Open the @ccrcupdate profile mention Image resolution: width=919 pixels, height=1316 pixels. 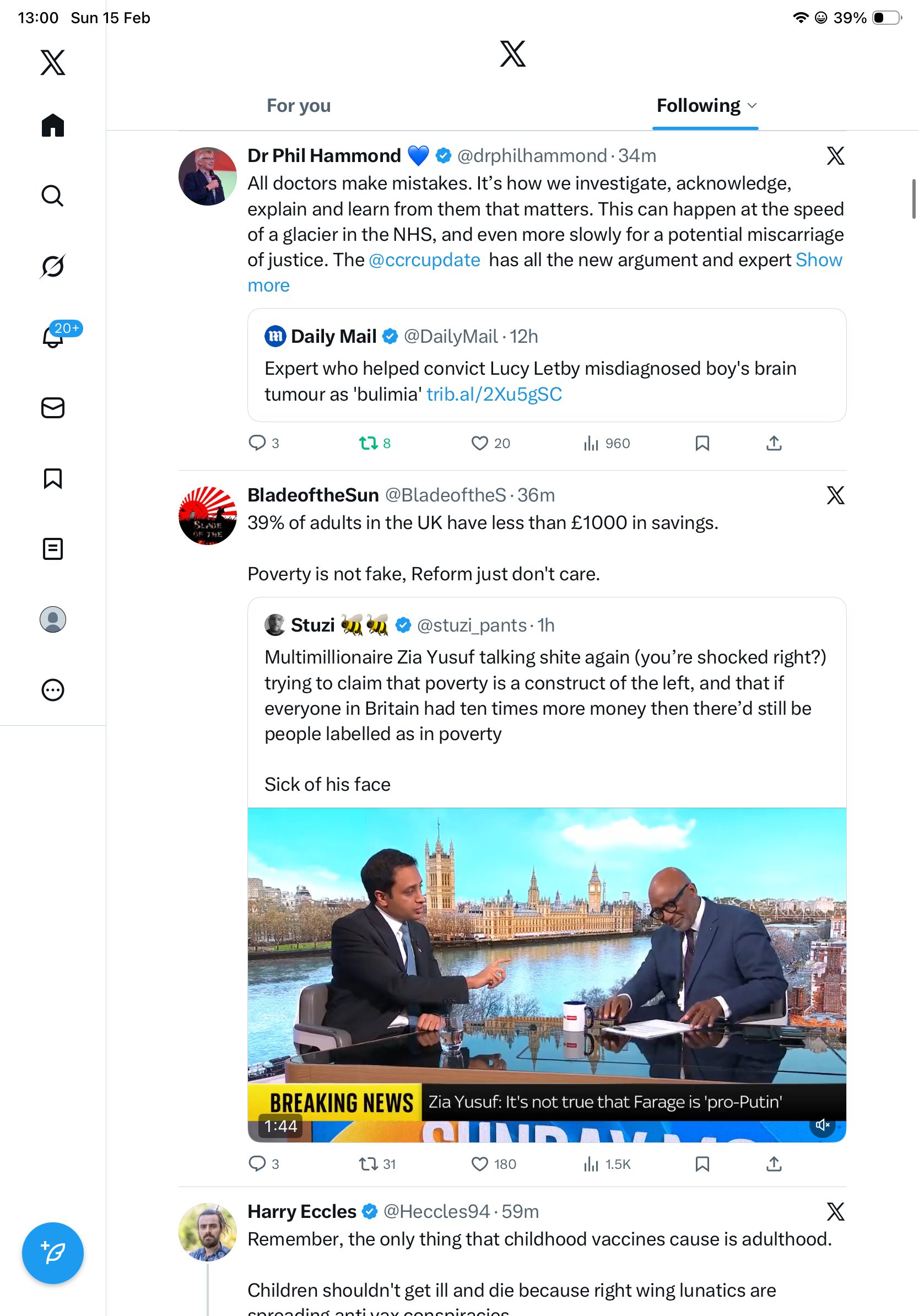coord(425,260)
